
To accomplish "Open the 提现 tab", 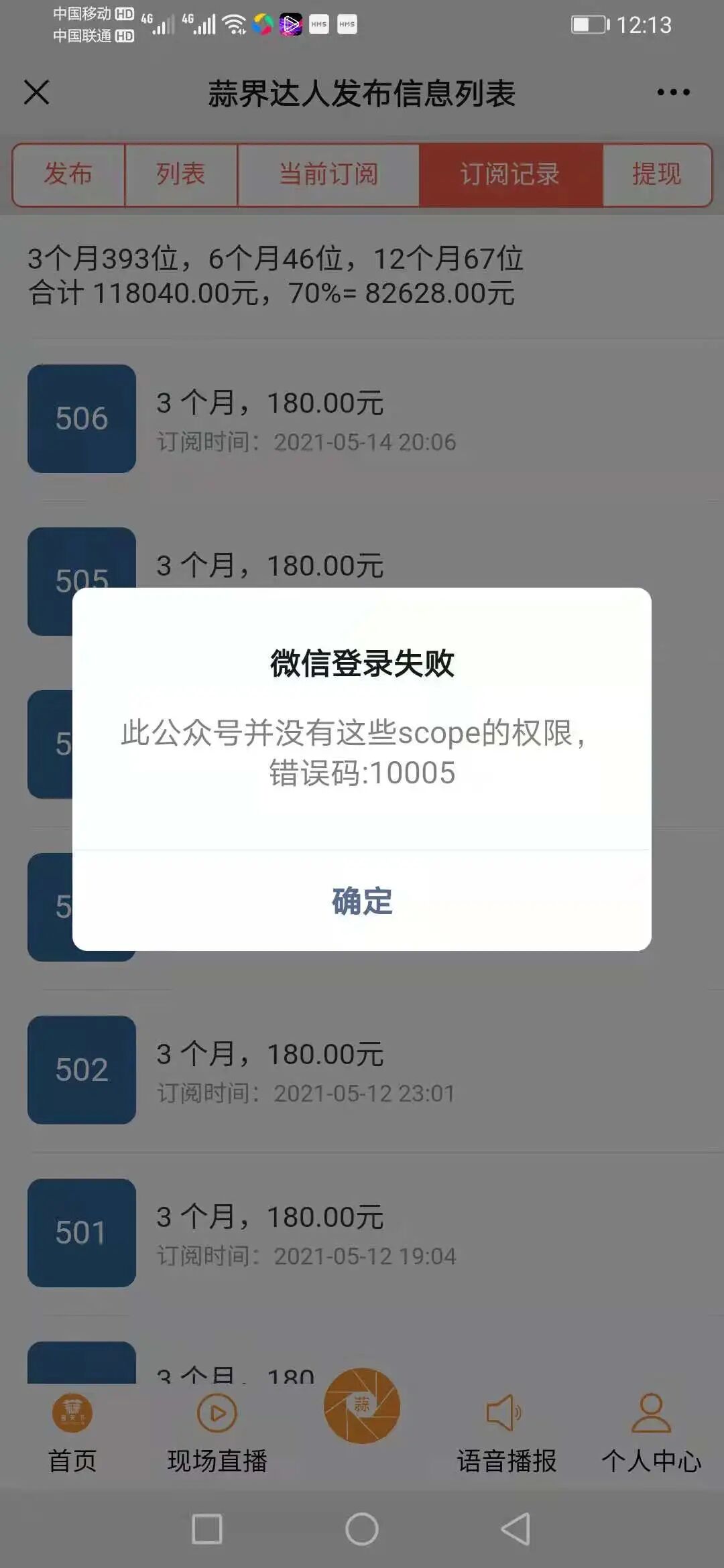I will [657, 174].
